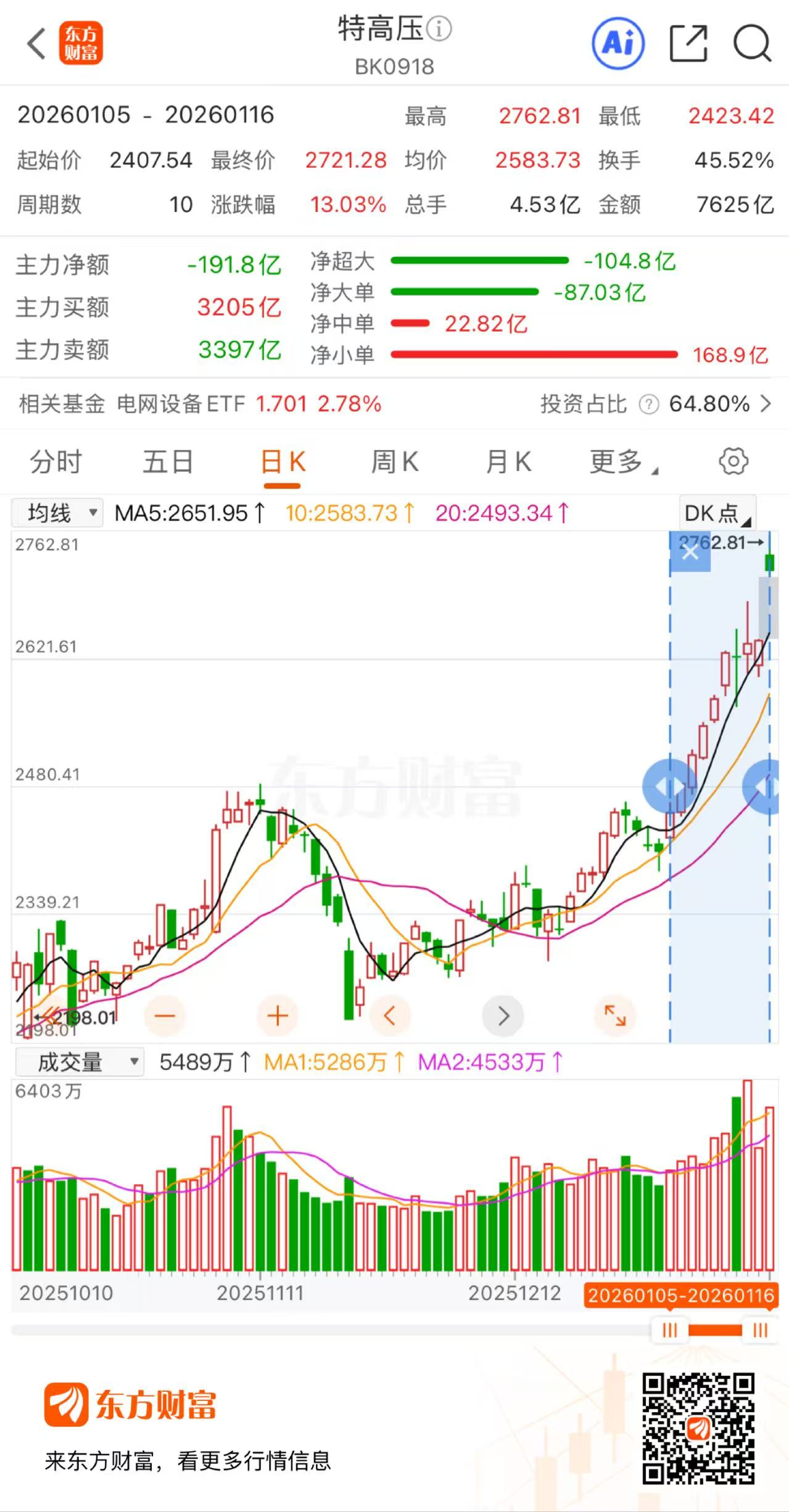Switch to the 分时 tab
789x1512 pixels.
[x=56, y=462]
